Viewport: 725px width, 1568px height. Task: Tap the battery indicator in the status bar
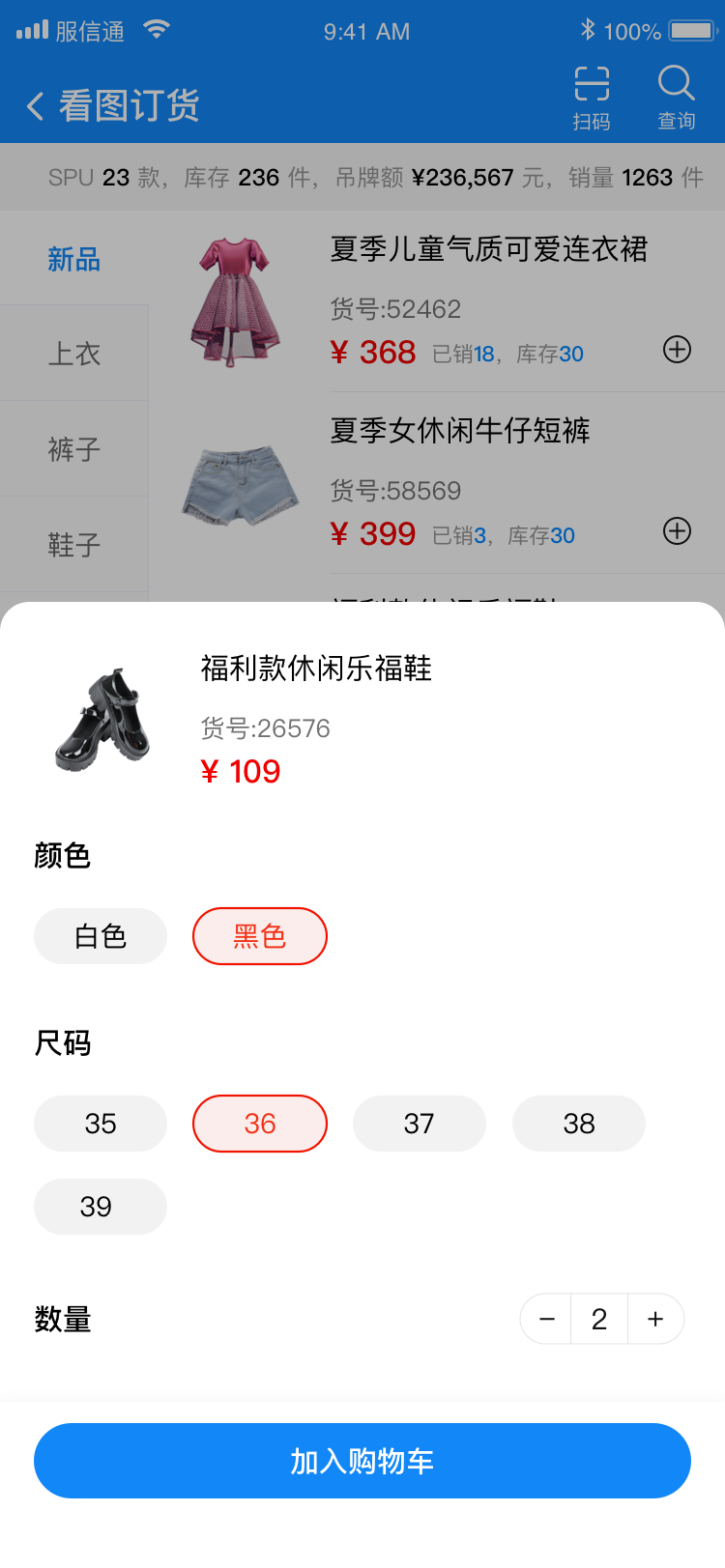[692, 30]
